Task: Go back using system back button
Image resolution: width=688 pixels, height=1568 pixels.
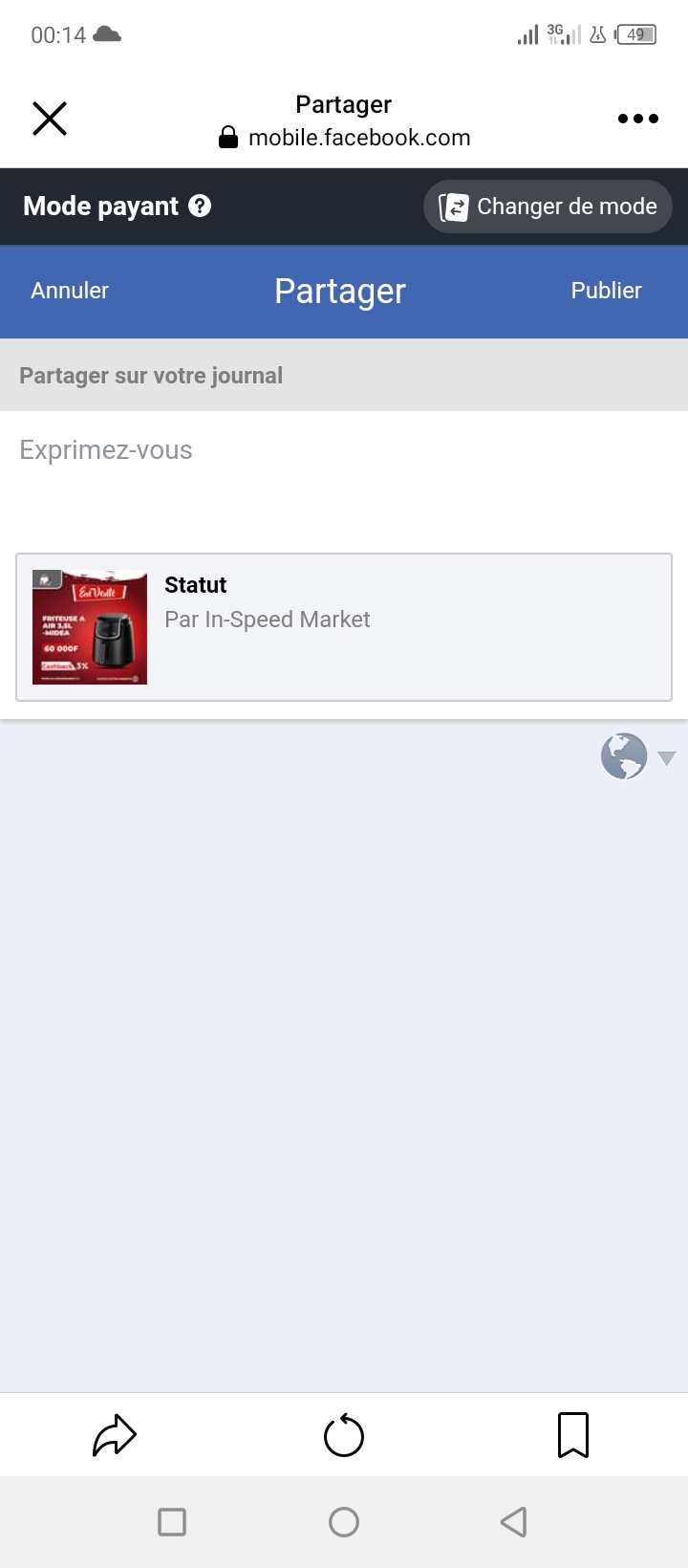Action: (514, 1522)
